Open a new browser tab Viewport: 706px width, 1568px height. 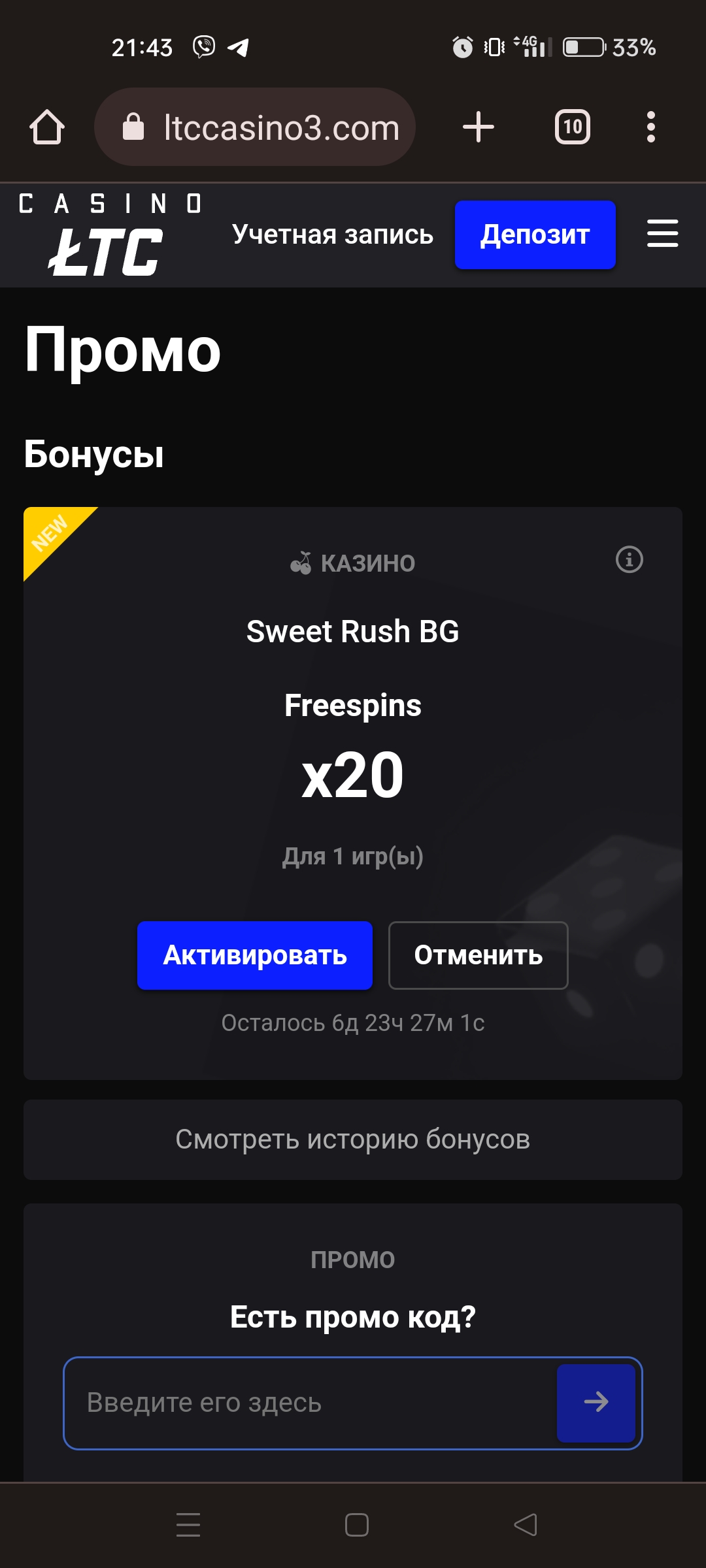(x=478, y=127)
